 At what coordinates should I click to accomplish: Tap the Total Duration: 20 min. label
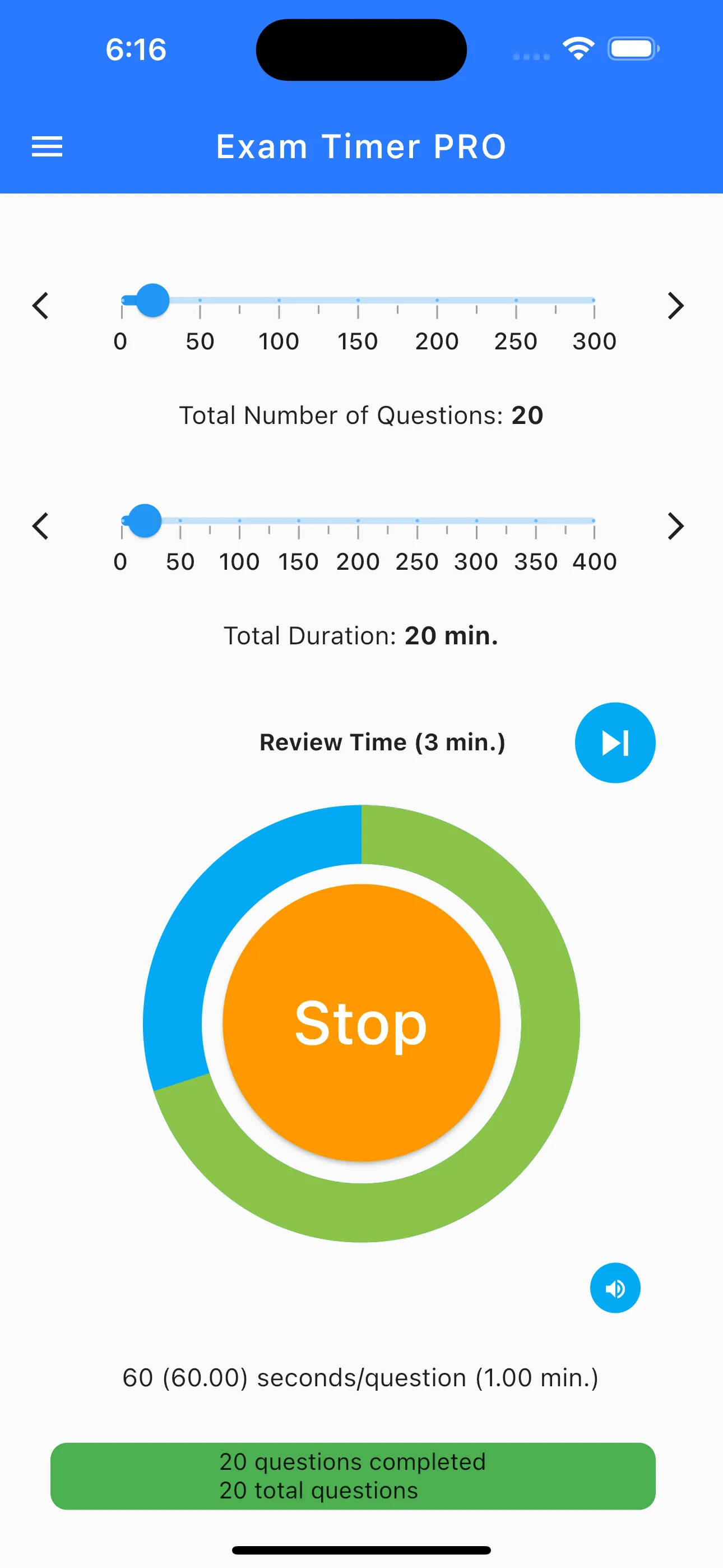[361, 635]
